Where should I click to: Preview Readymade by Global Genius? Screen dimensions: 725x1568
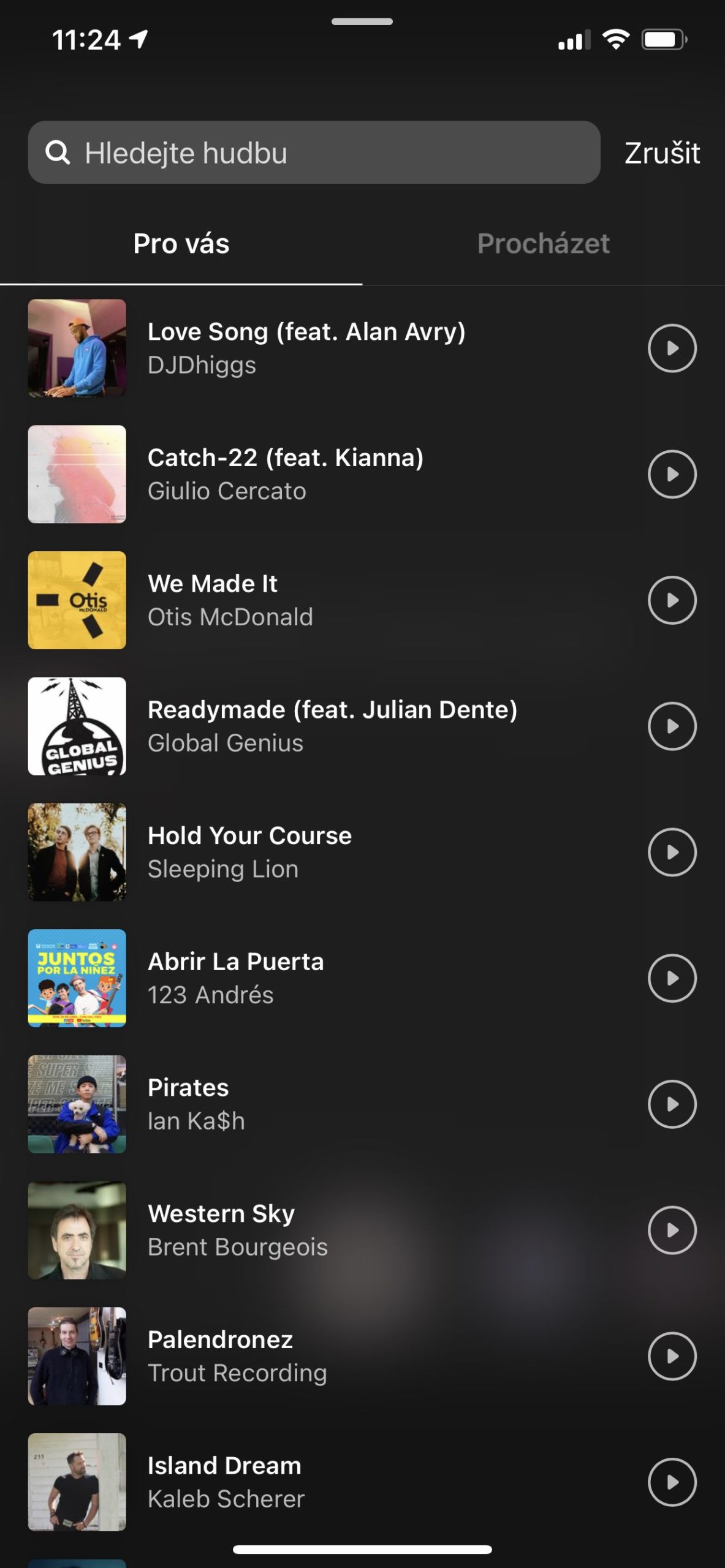click(x=672, y=726)
